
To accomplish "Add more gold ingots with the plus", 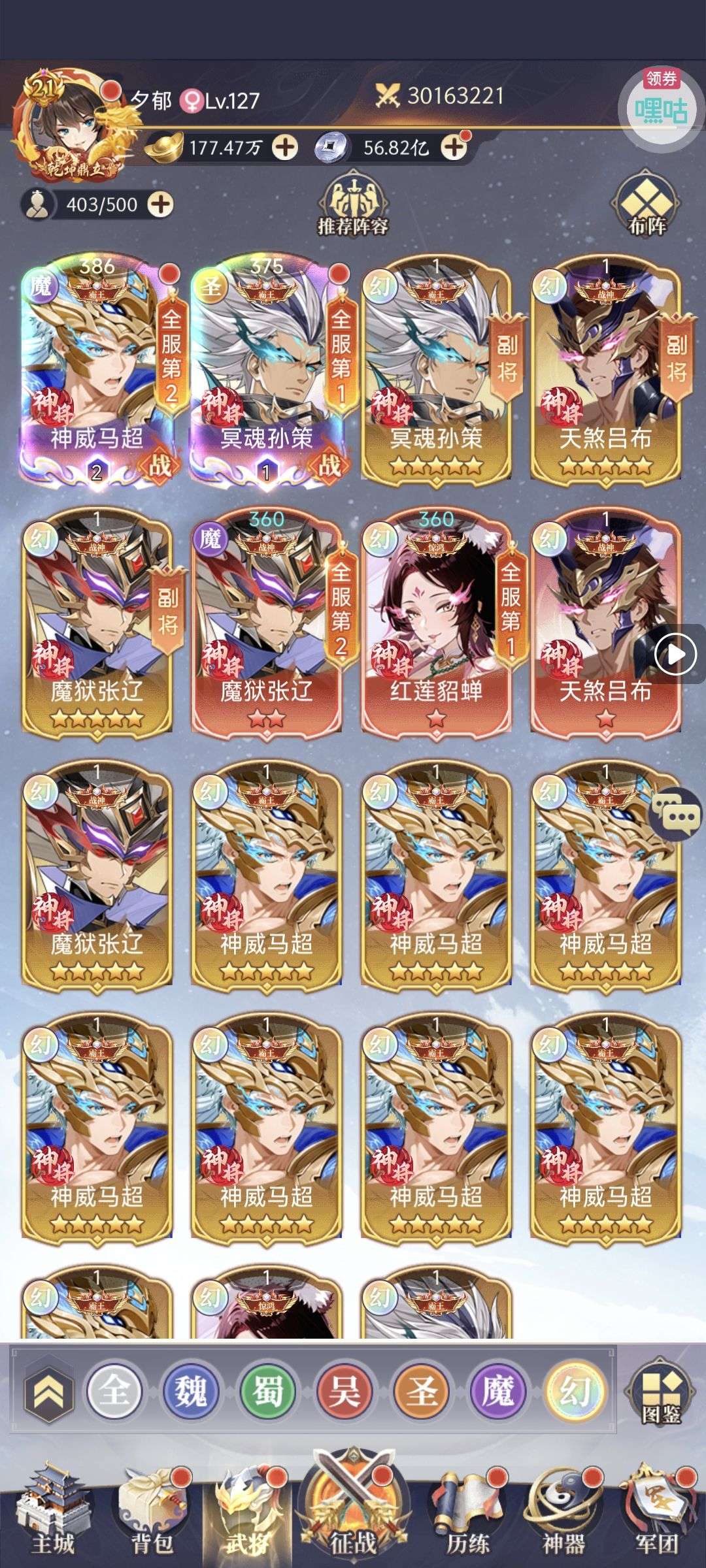I will (x=285, y=148).
